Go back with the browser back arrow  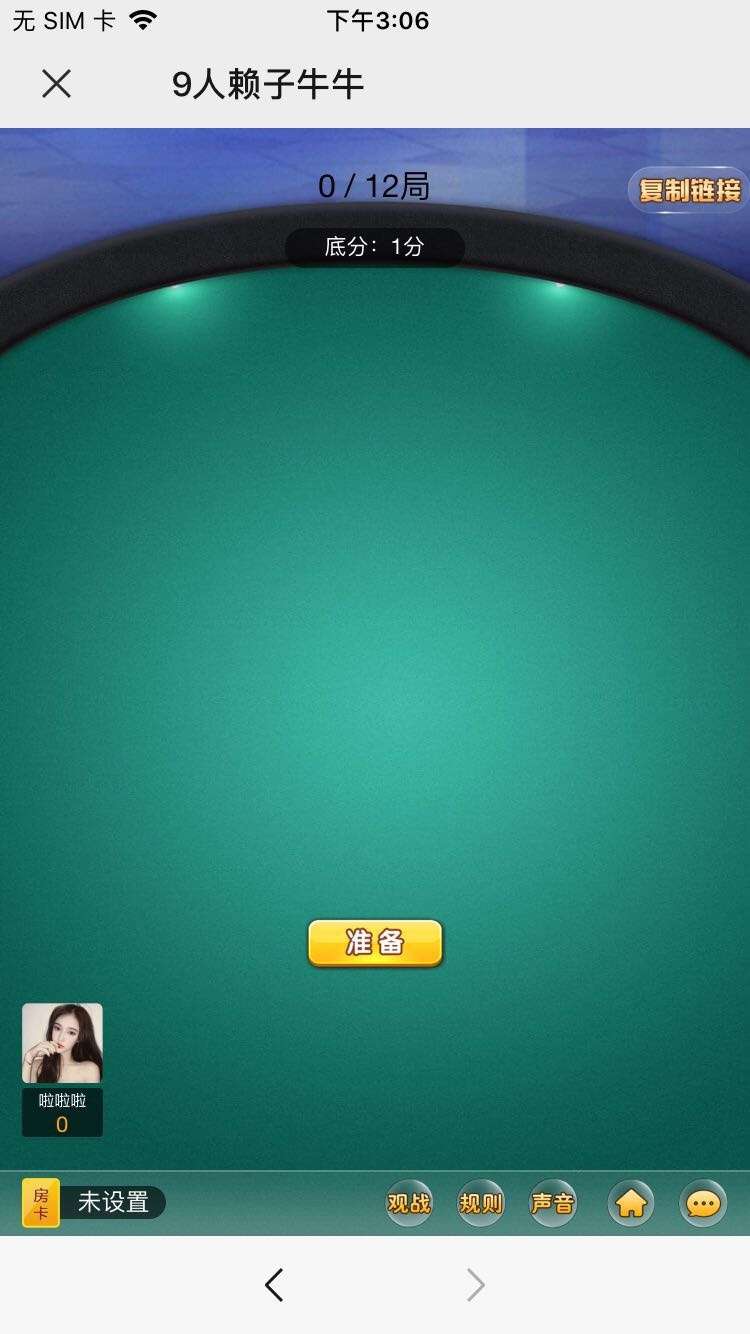tap(274, 1285)
